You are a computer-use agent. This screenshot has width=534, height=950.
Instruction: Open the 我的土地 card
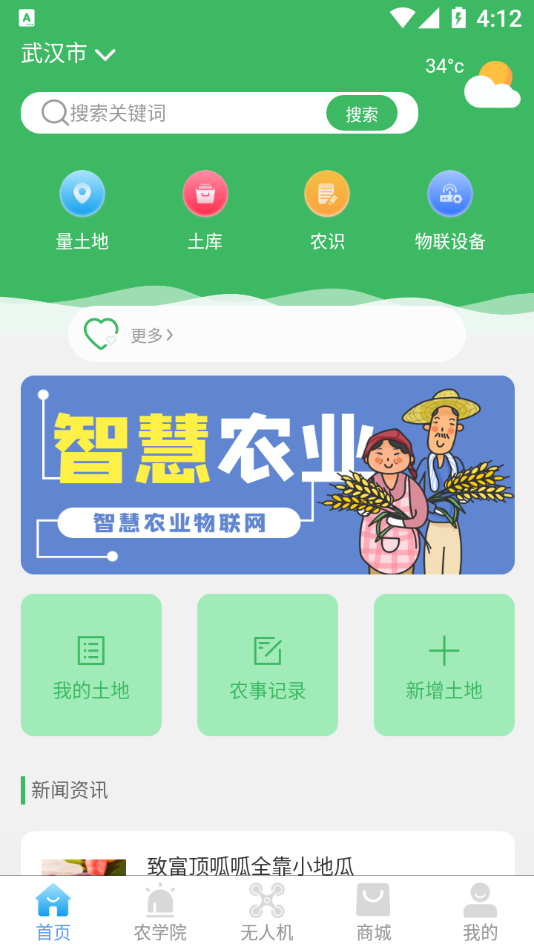coord(92,665)
